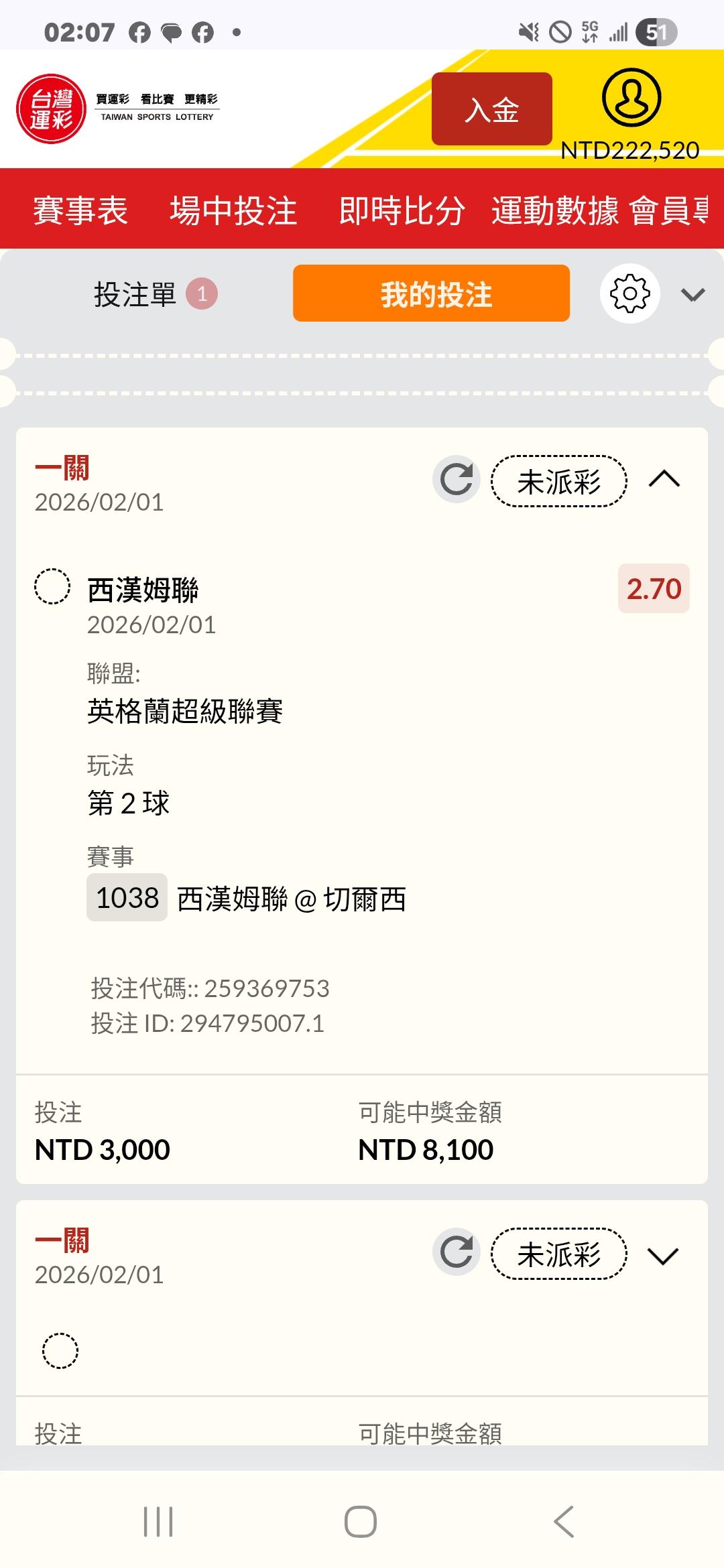Tap the 入金 deposit button

point(491,109)
